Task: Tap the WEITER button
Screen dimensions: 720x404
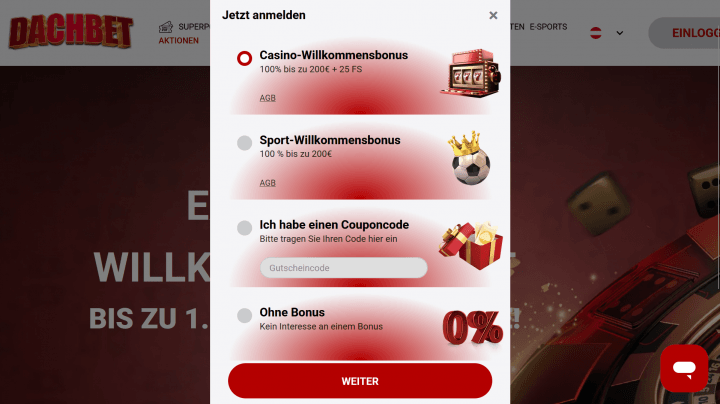Action: [360, 381]
